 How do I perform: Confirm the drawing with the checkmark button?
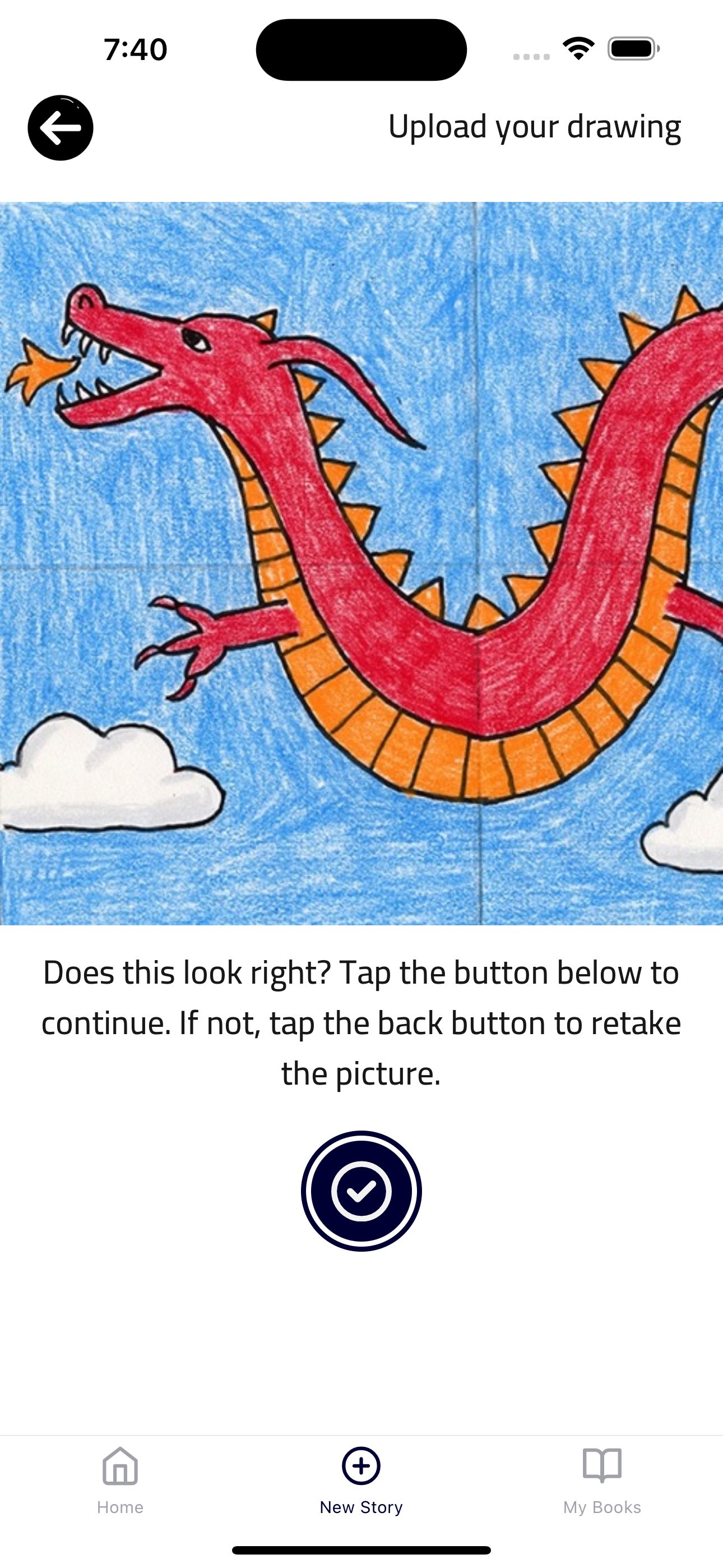click(361, 1191)
